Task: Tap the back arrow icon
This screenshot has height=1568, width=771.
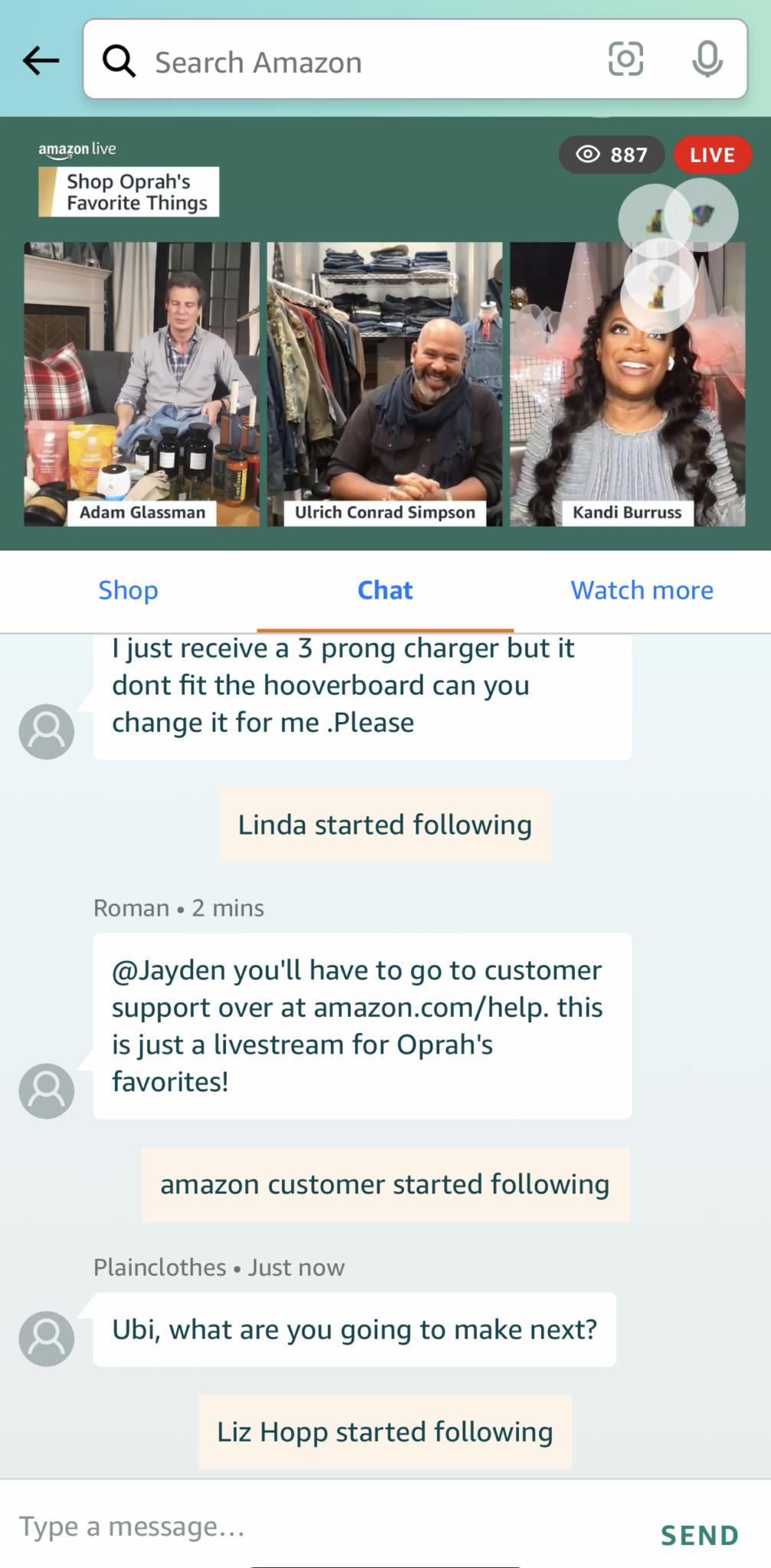Action: [41, 60]
